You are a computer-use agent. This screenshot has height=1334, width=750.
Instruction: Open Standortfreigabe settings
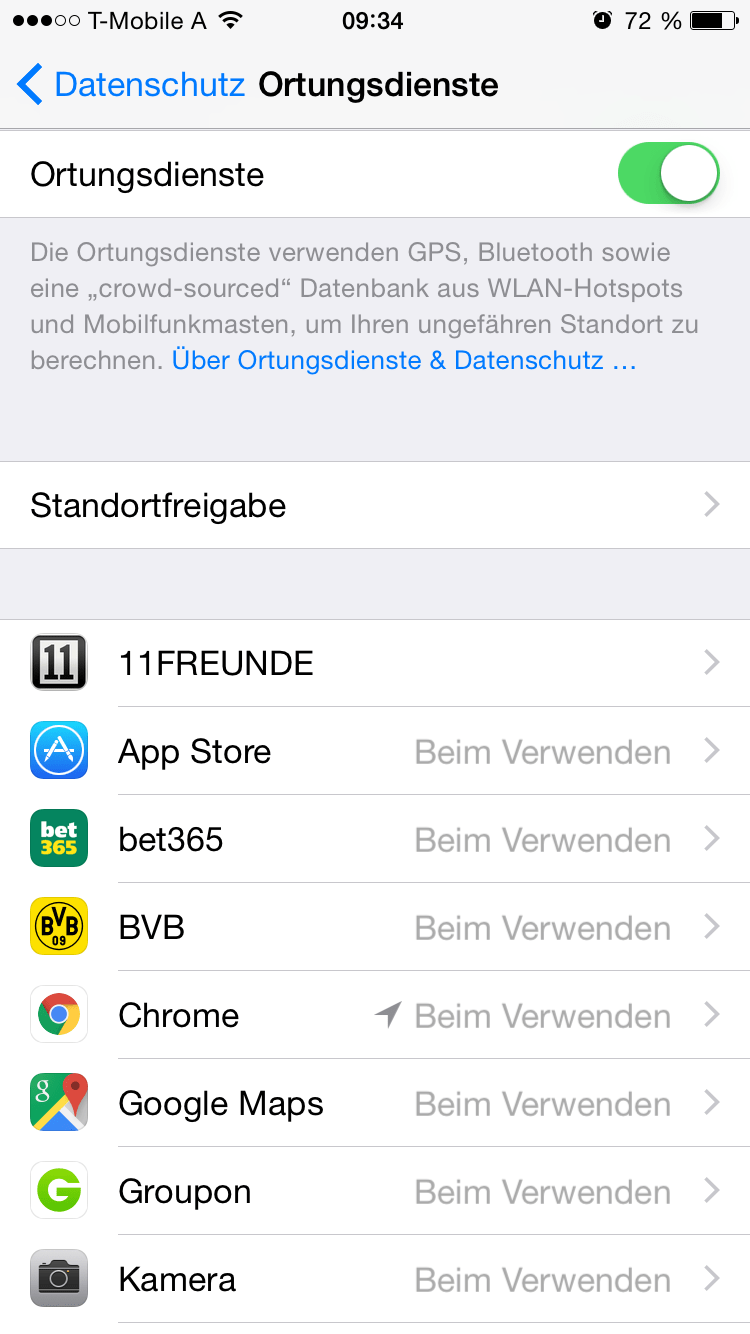(x=375, y=505)
